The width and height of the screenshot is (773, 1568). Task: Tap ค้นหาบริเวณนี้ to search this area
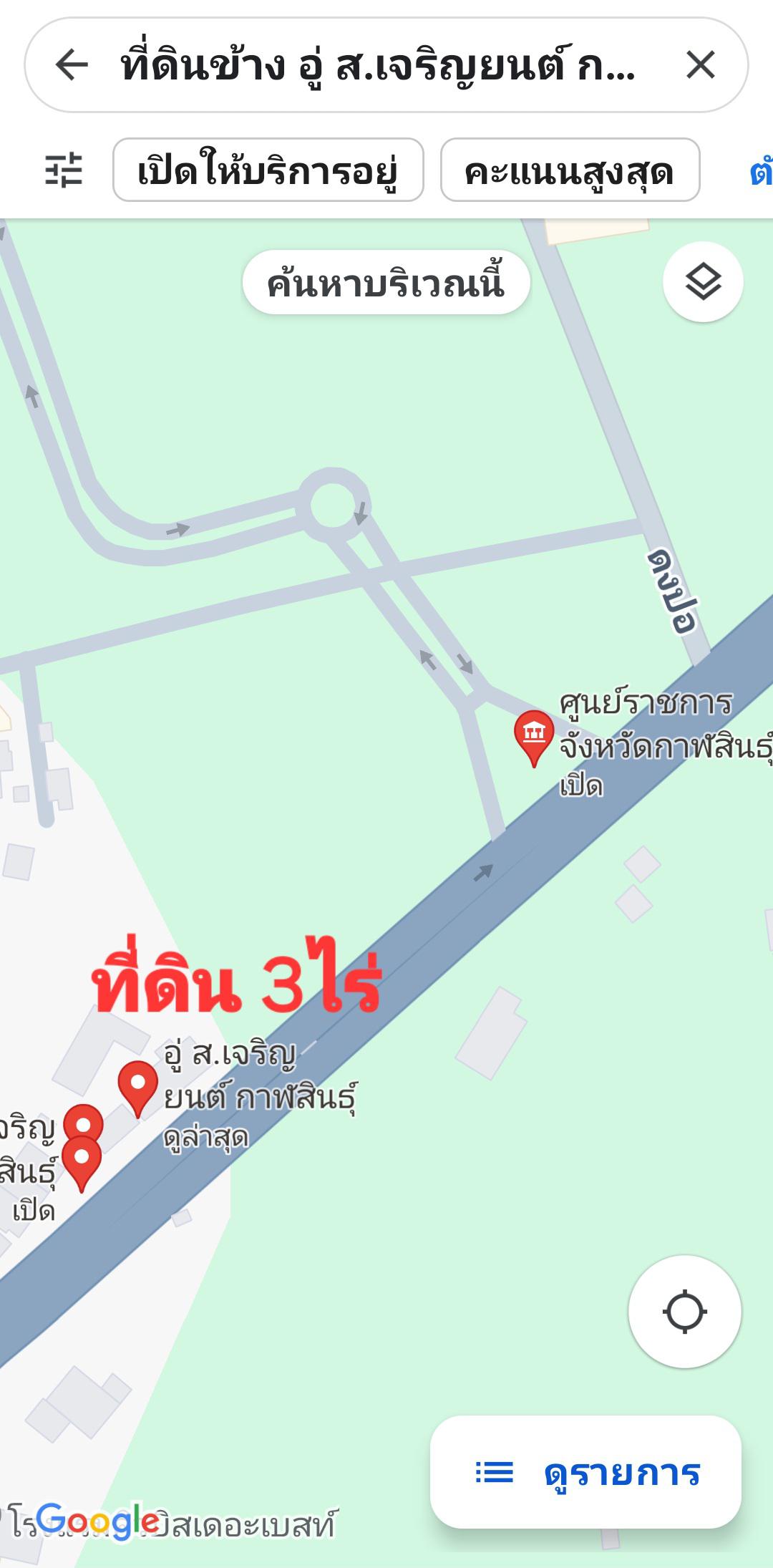click(386, 282)
